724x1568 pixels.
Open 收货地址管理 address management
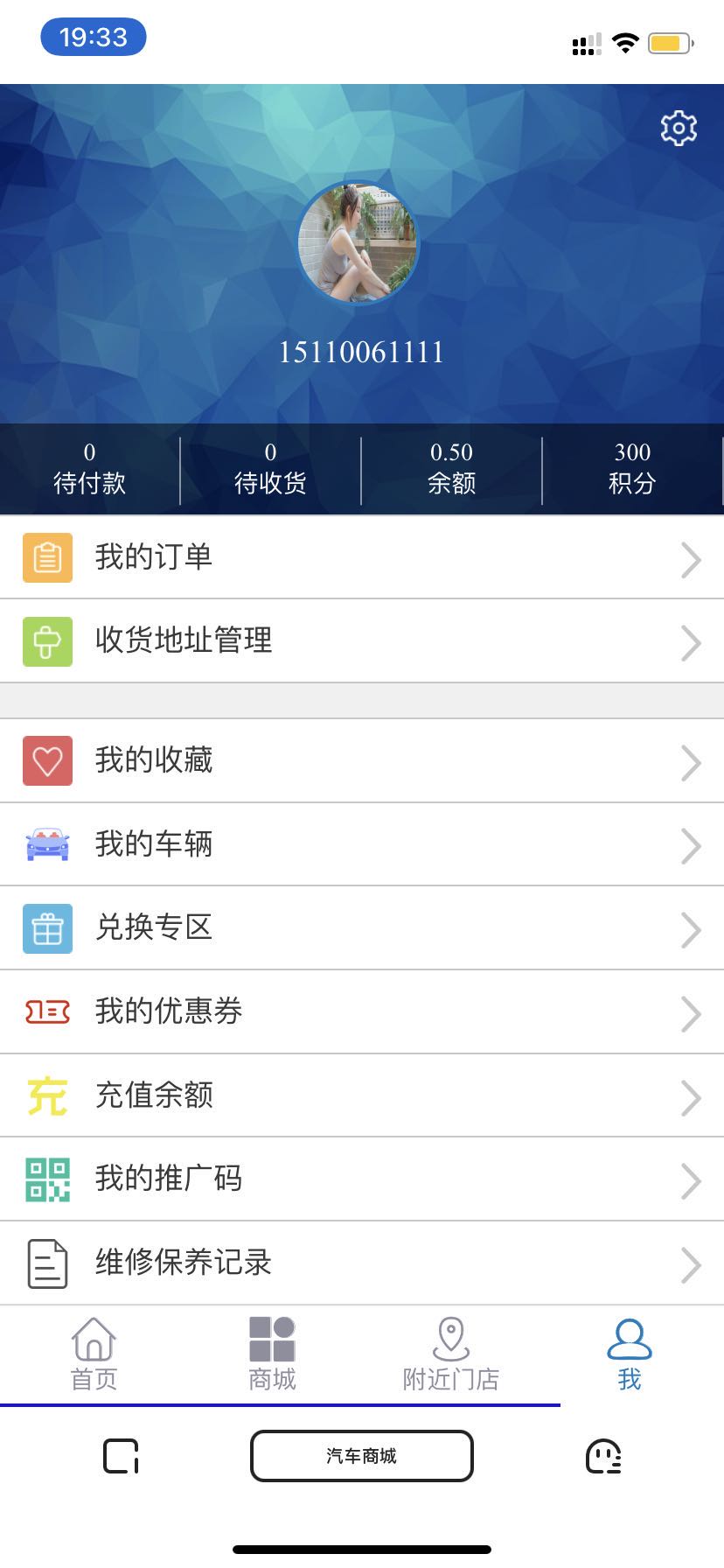[x=362, y=640]
